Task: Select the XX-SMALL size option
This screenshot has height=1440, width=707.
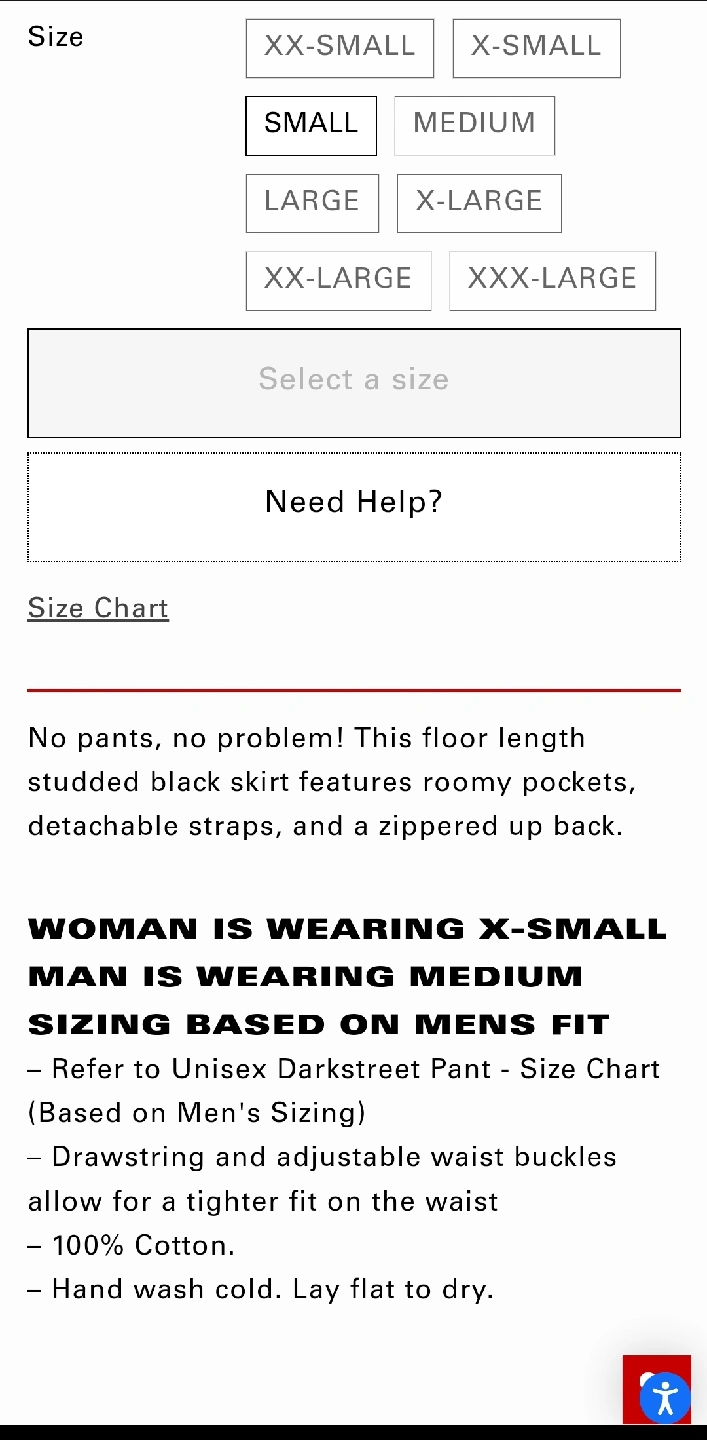Action: [x=340, y=48]
